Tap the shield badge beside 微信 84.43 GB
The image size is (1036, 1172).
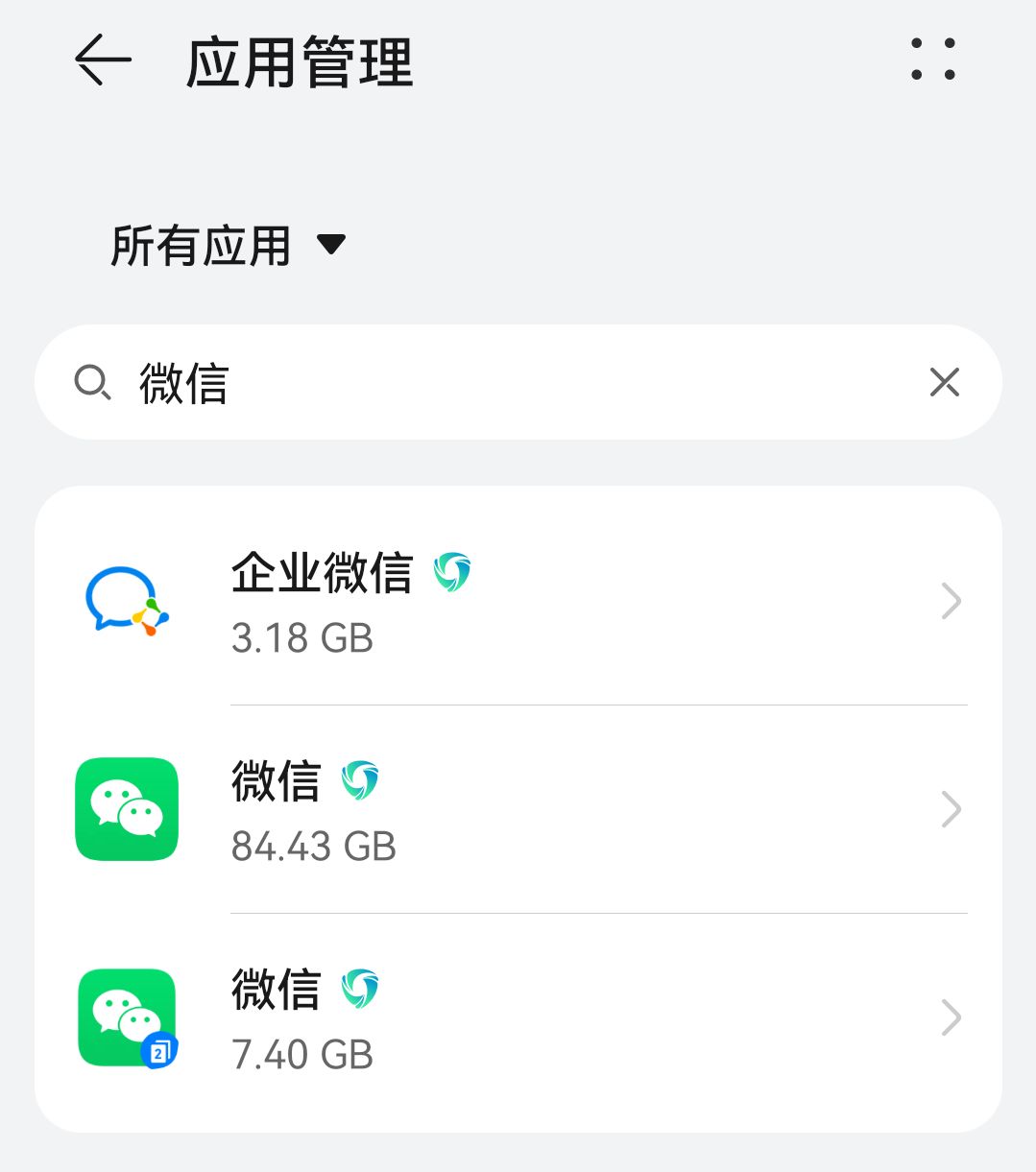coord(361,780)
